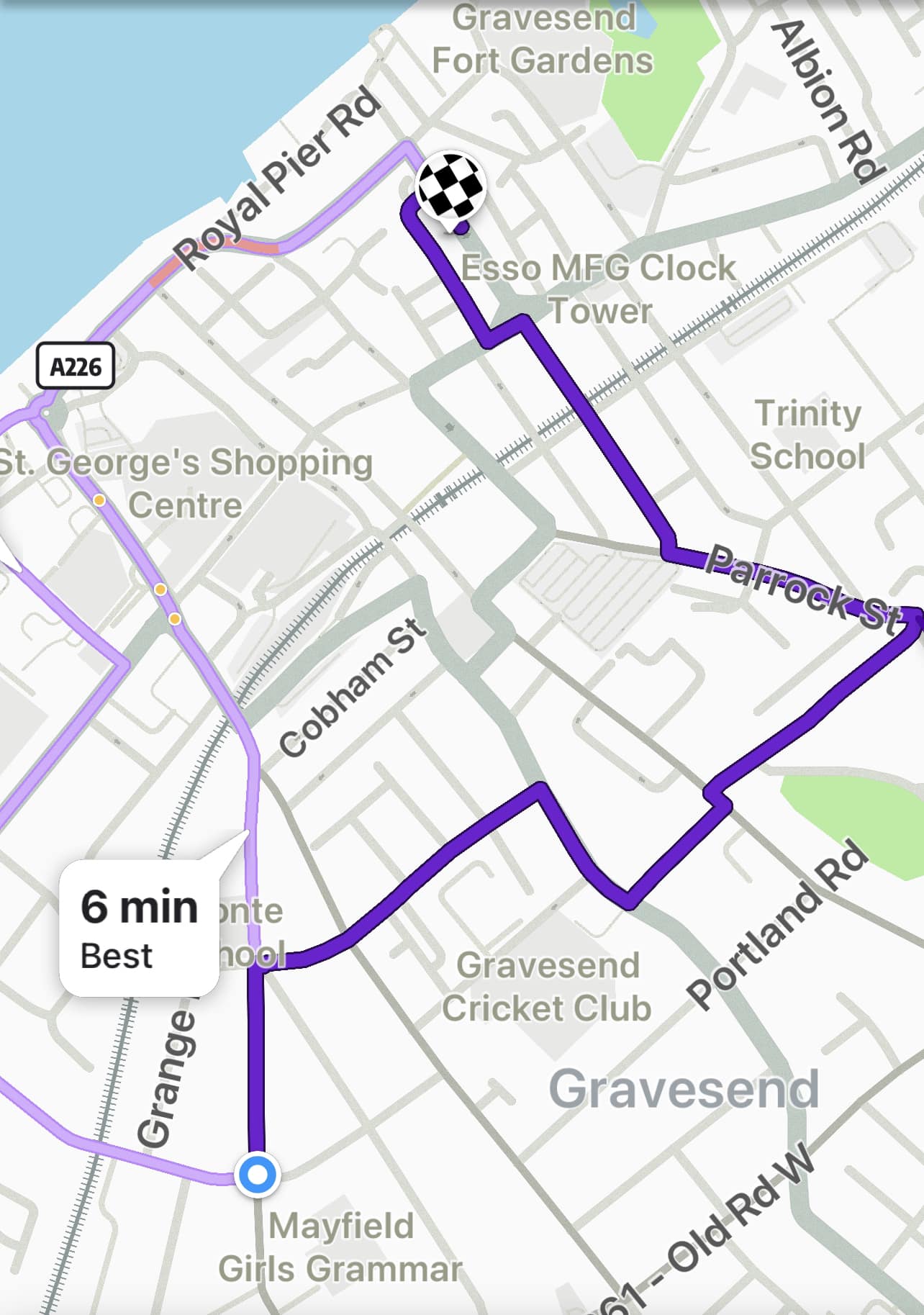The width and height of the screenshot is (924, 1315).
Task: Tap the blue current location marker
Action: point(258,1175)
